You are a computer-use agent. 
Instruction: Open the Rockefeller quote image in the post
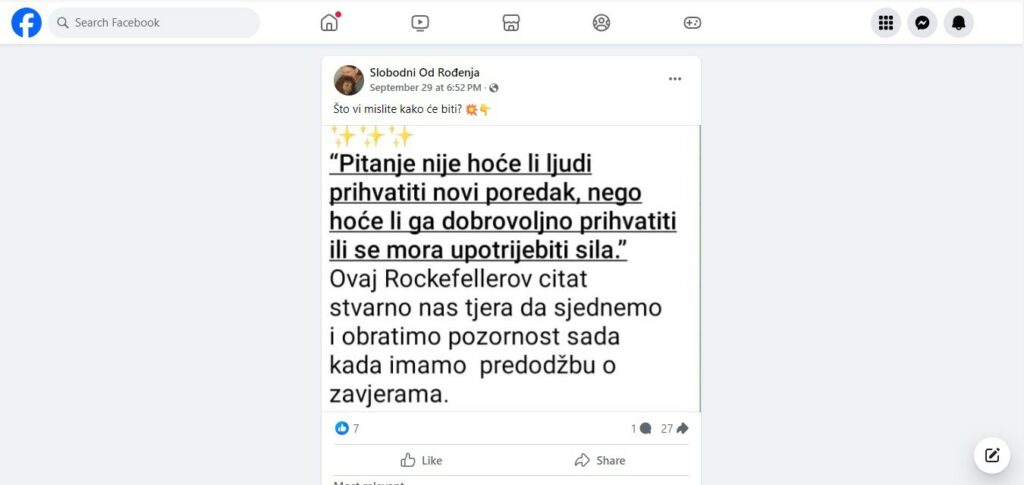click(510, 270)
